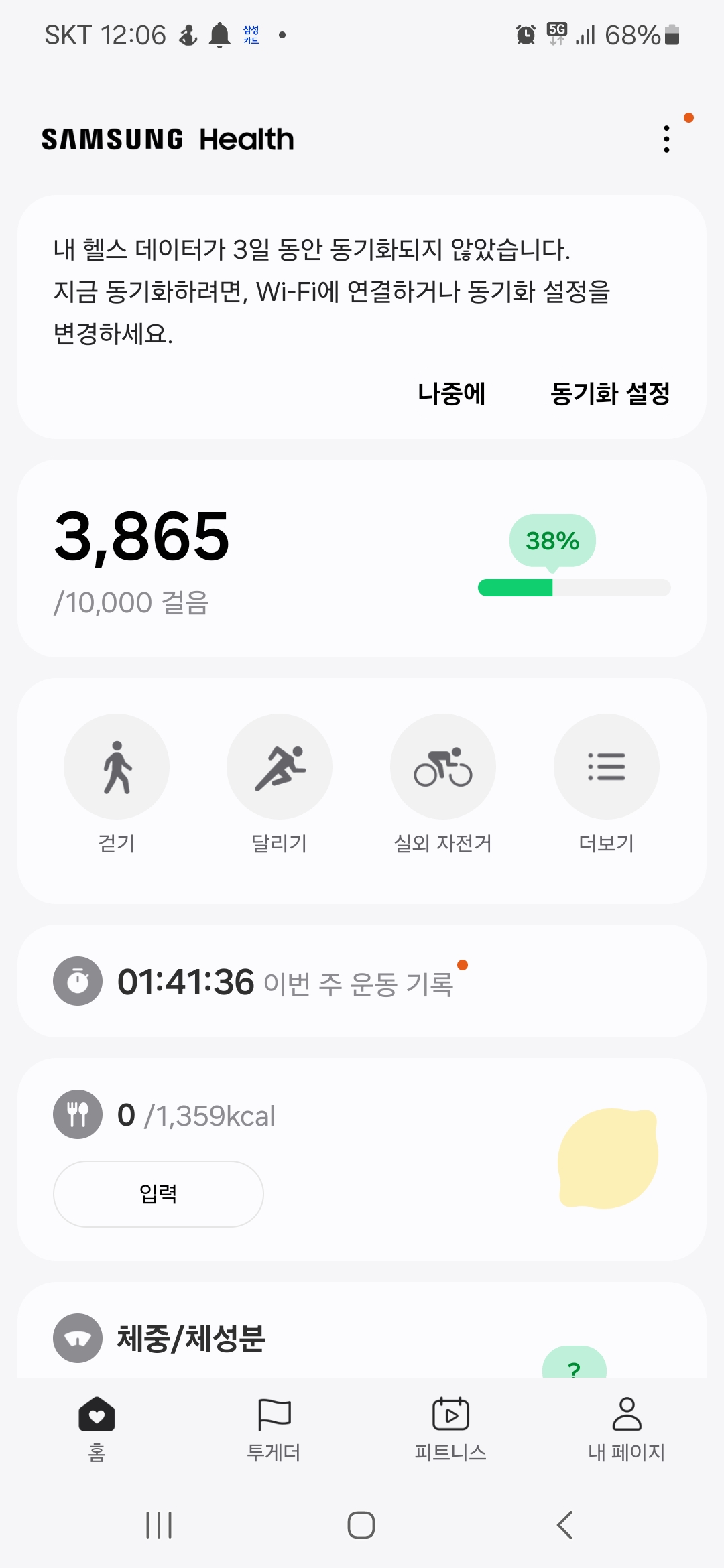This screenshot has width=724, height=1568.
Task: Tap 입력 to log food calories
Action: click(x=158, y=1194)
